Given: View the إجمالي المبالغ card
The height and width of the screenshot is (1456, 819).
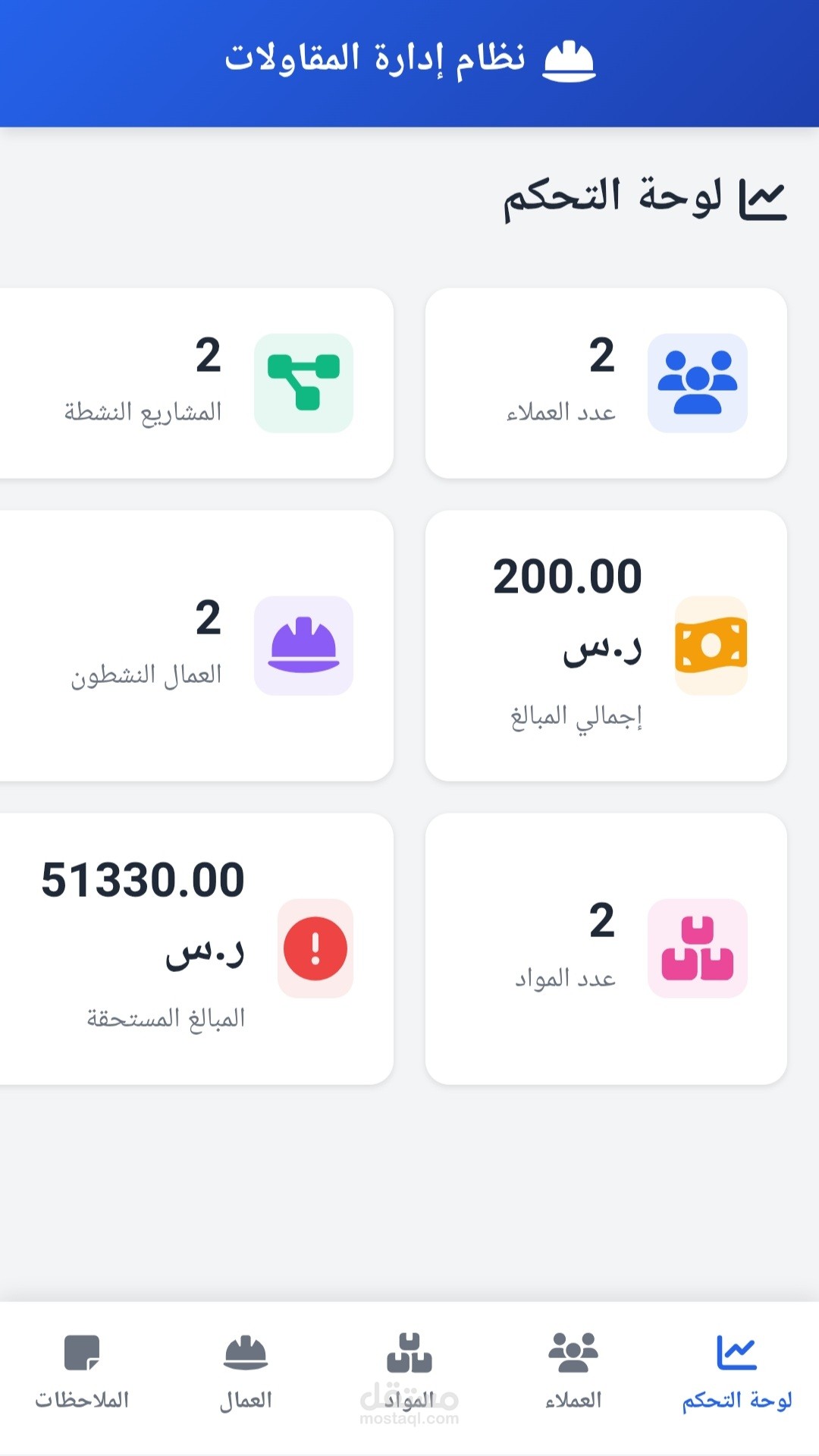Looking at the screenshot, I should (606, 645).
